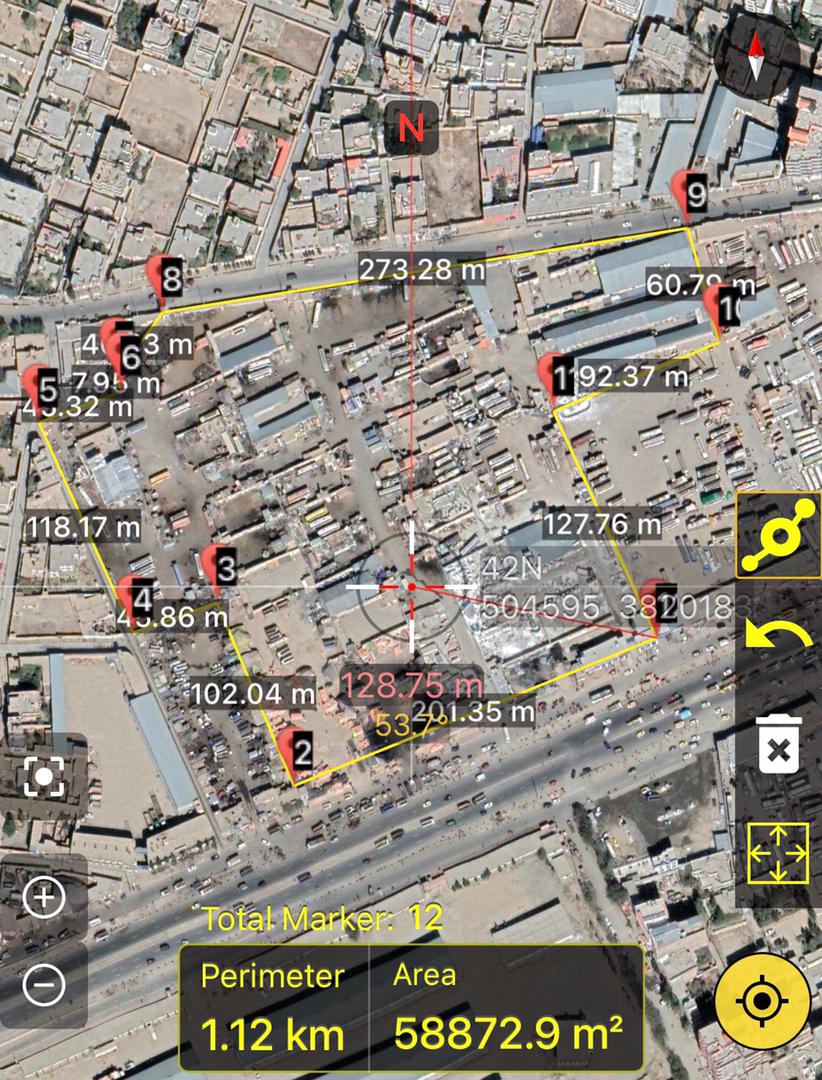Image resolution: width=822 pixels, height=1080 pixels.
Task: Select marker 5 on the map
Action: (x=40, y=386)
